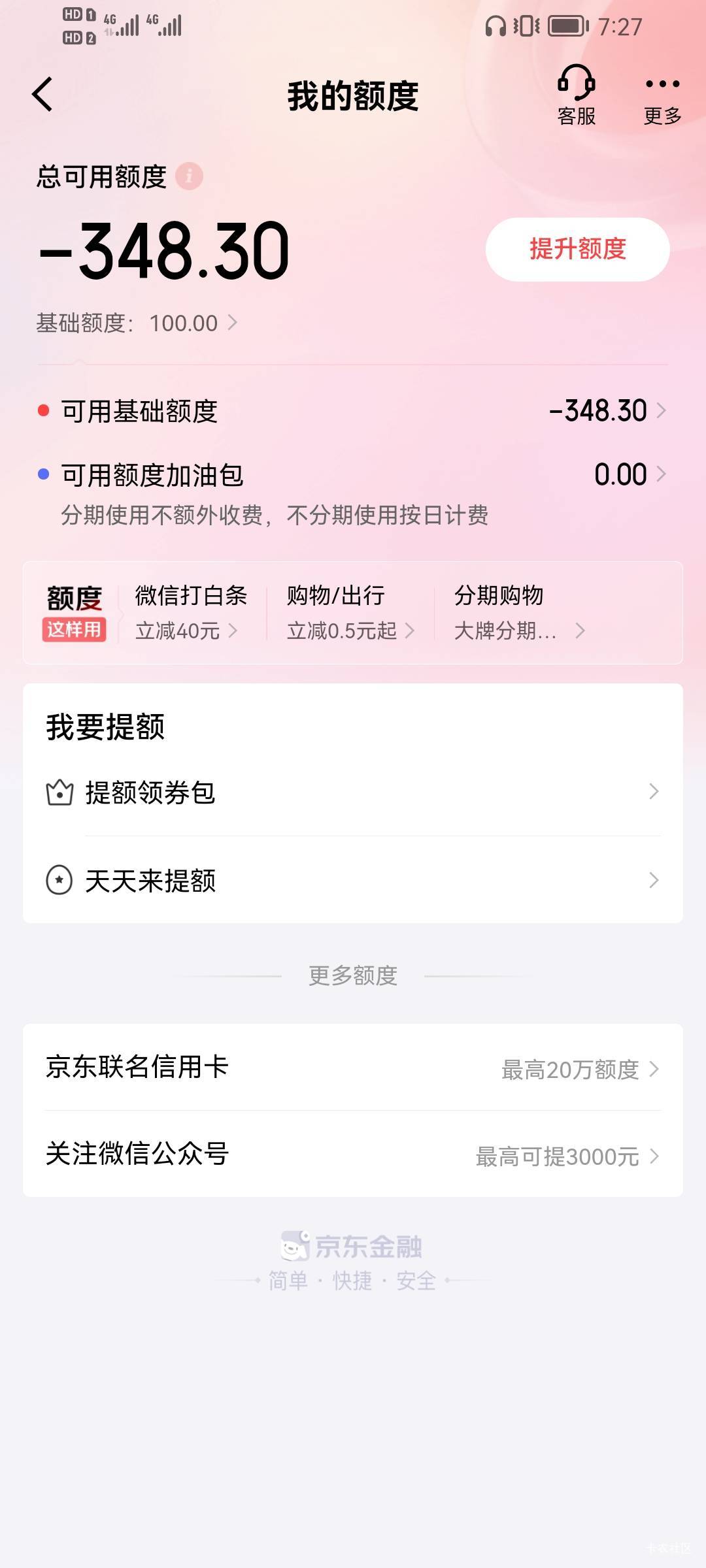Open 天天来提额

[x=353, y=880]
